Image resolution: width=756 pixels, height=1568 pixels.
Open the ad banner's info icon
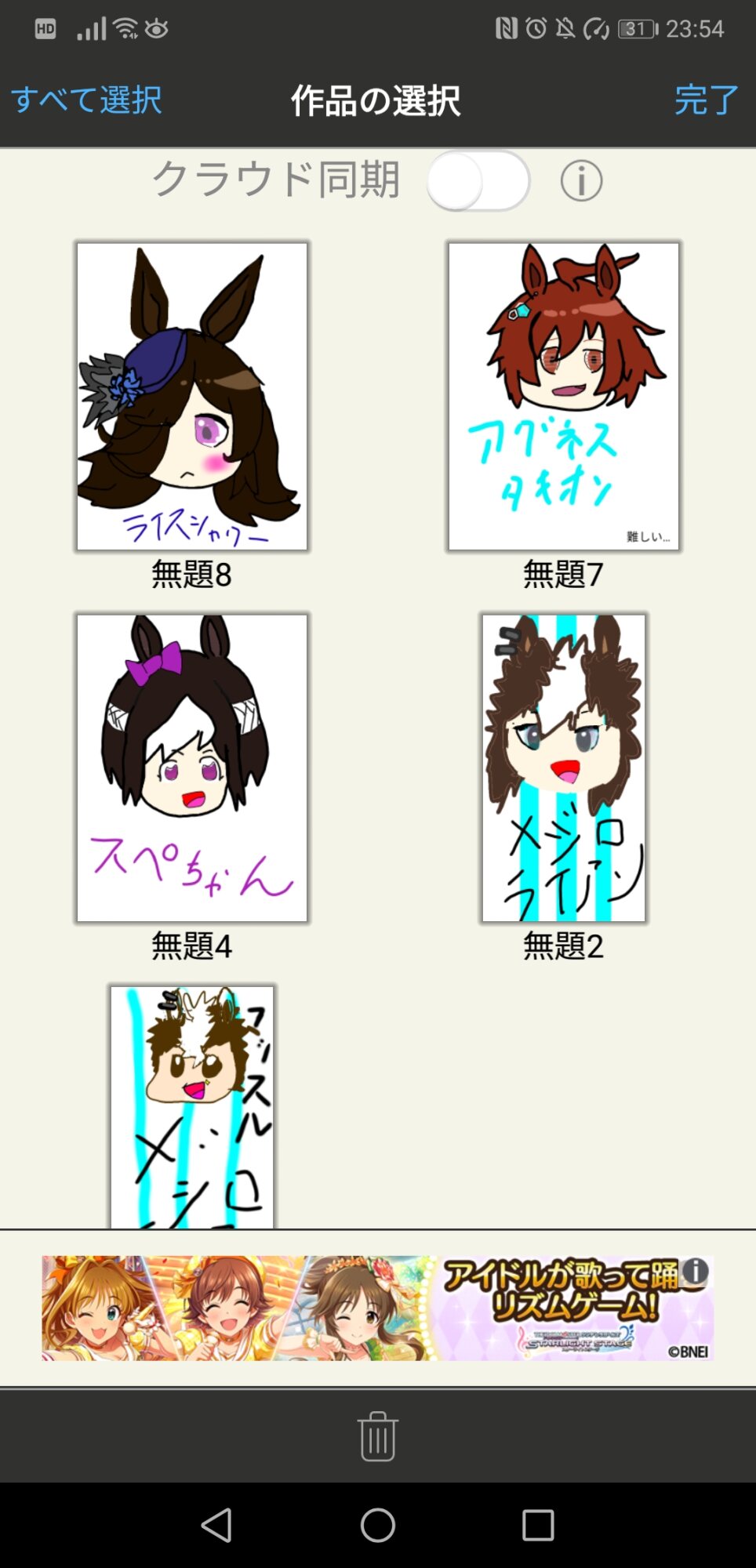point(696,1271)
